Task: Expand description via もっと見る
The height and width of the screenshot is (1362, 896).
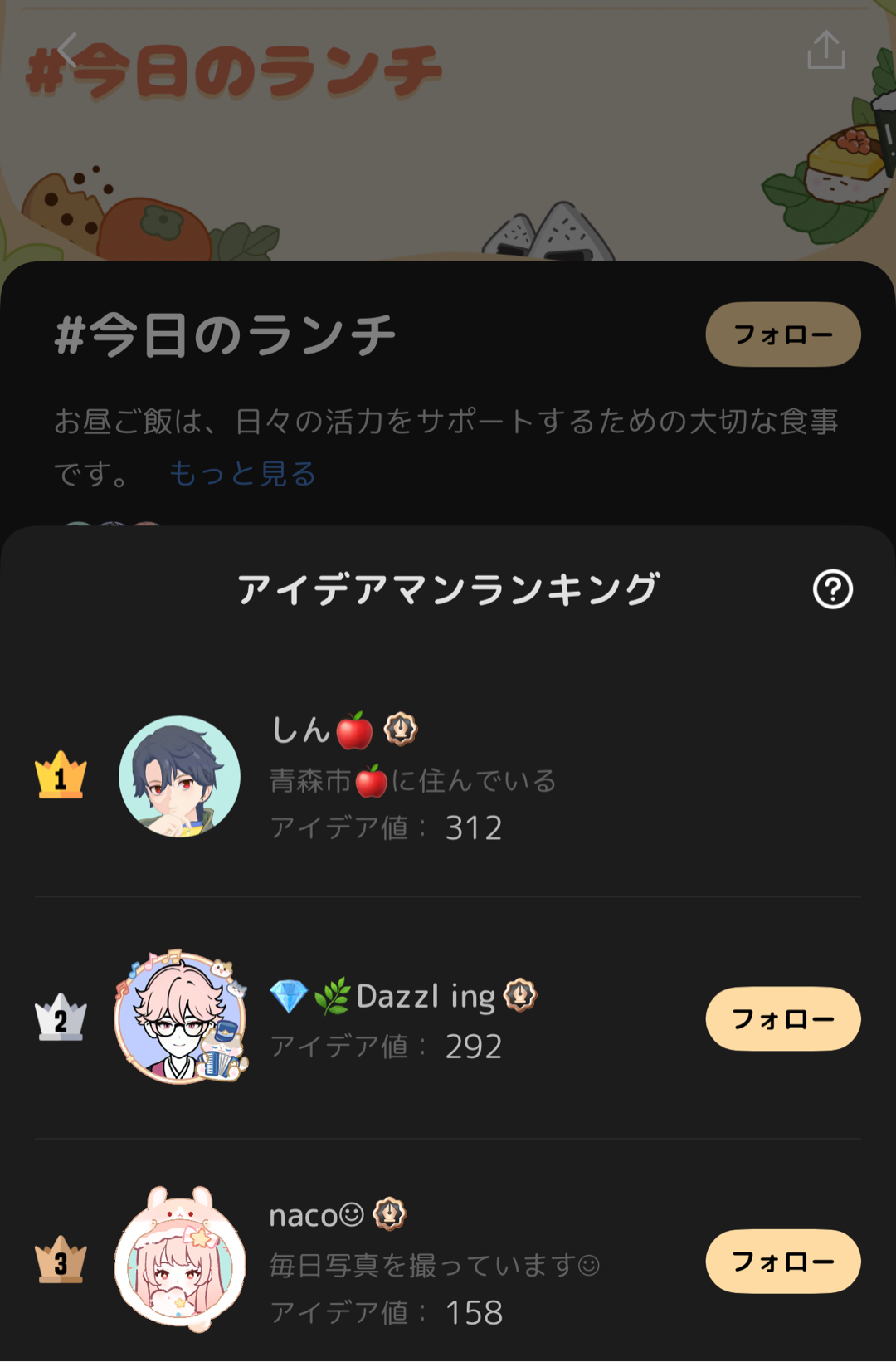Action: (242, 474)
